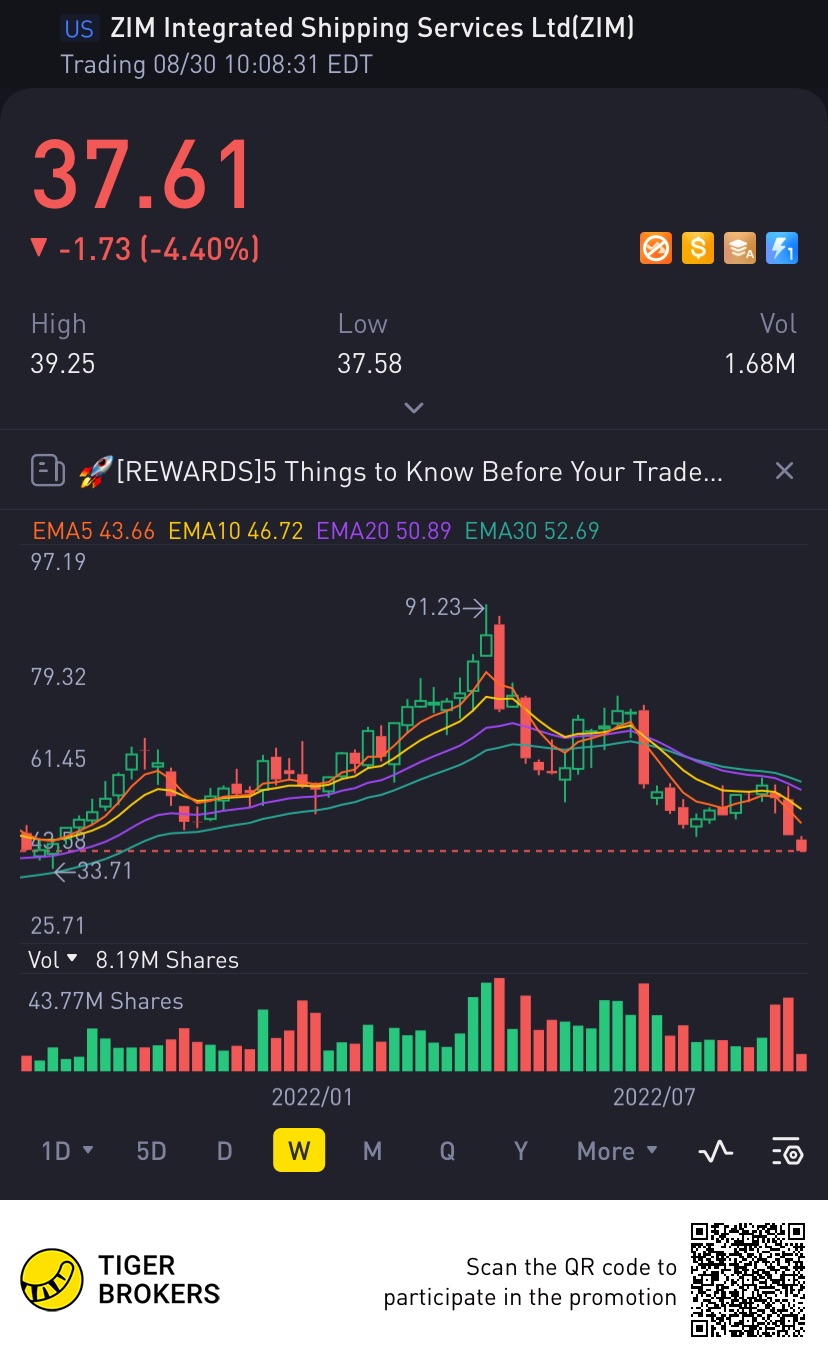Switch to the Q quarterly chart
828x1360 pixels.
click(x=447, y=1151)
